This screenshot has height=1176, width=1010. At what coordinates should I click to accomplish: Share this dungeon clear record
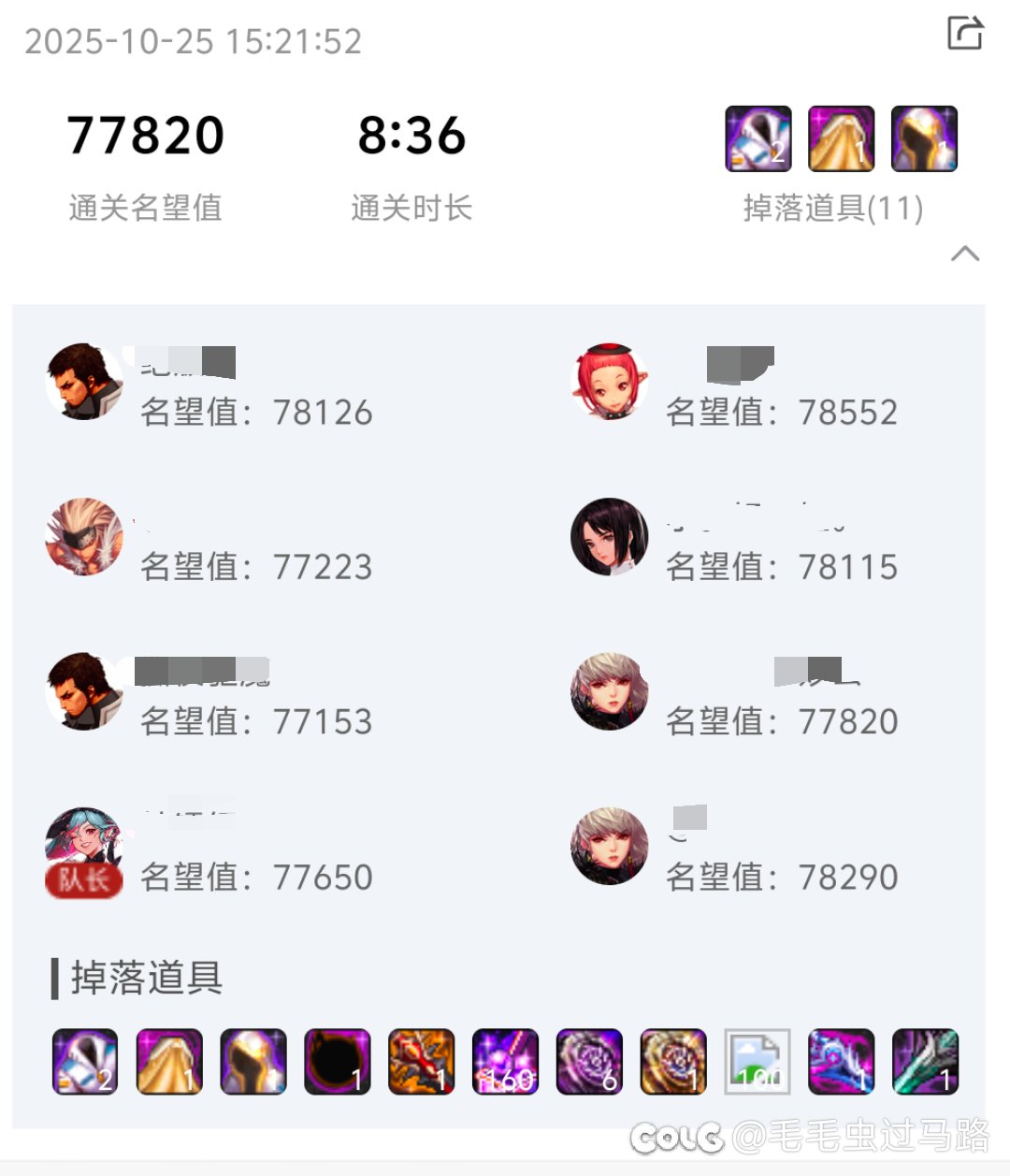965,33
